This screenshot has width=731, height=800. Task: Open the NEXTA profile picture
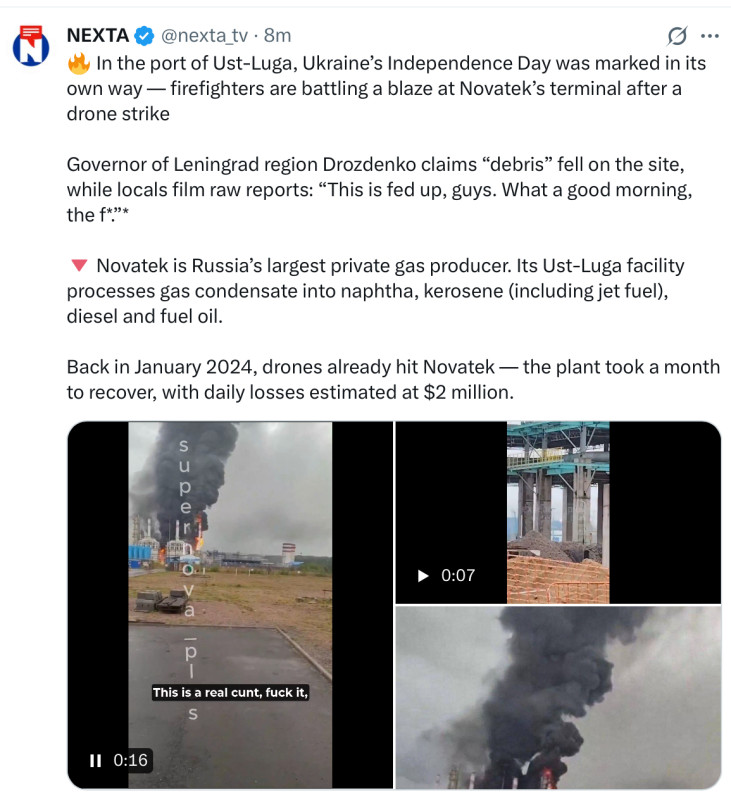31,47
